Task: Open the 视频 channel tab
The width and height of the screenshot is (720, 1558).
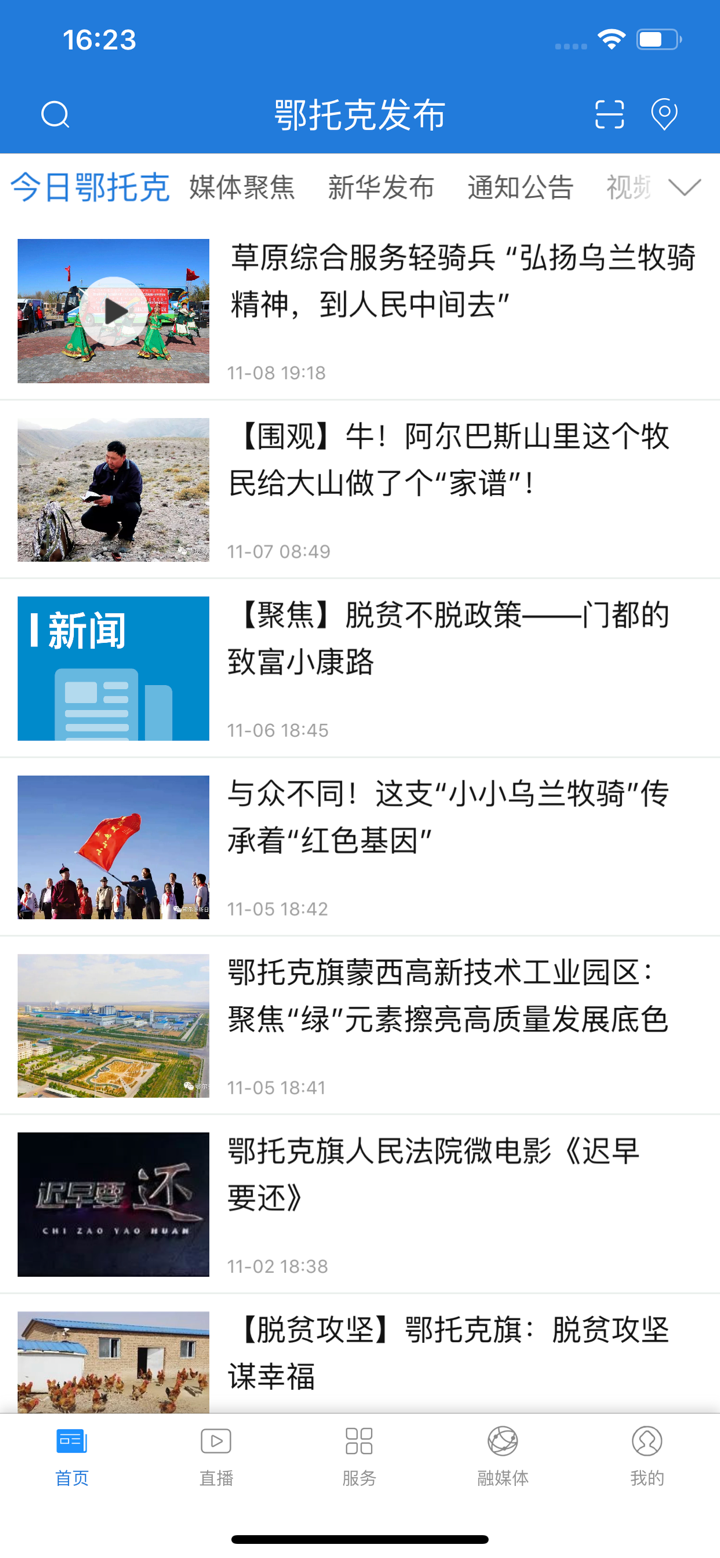Action: (x=627, y=187)
